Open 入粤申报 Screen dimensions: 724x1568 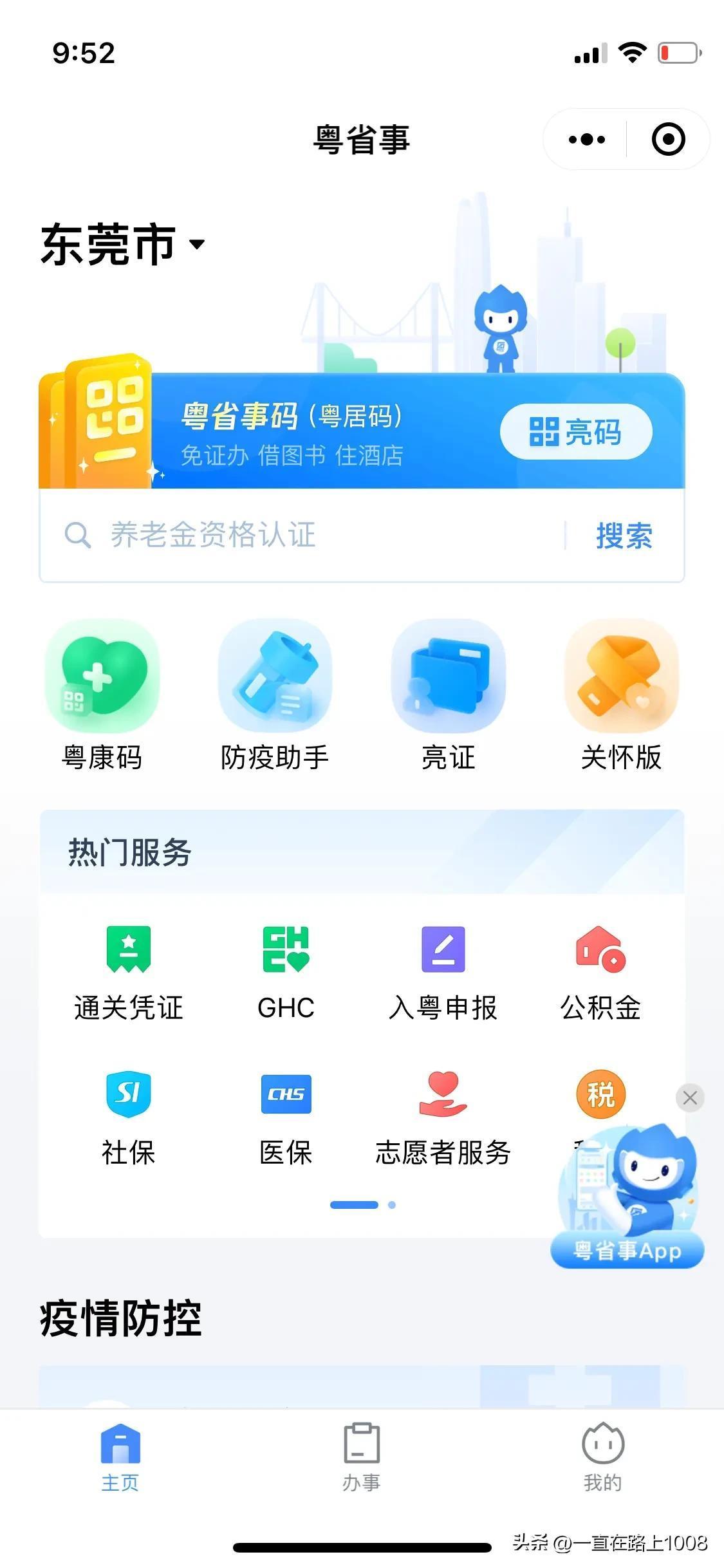443,973
